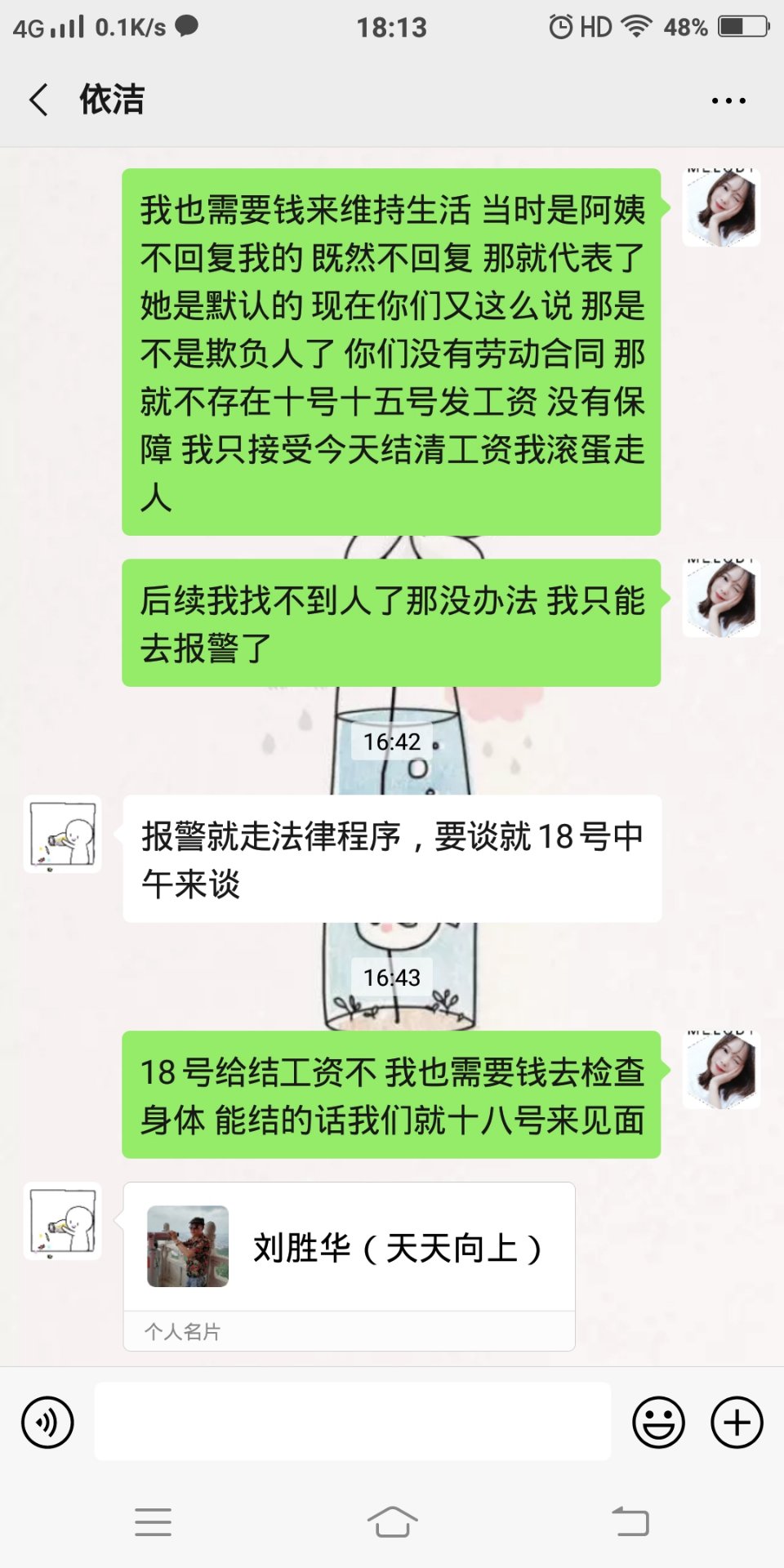784x1568 pixels.
Task: Open the emoji sticker panel
Action: click(658, 1423)
